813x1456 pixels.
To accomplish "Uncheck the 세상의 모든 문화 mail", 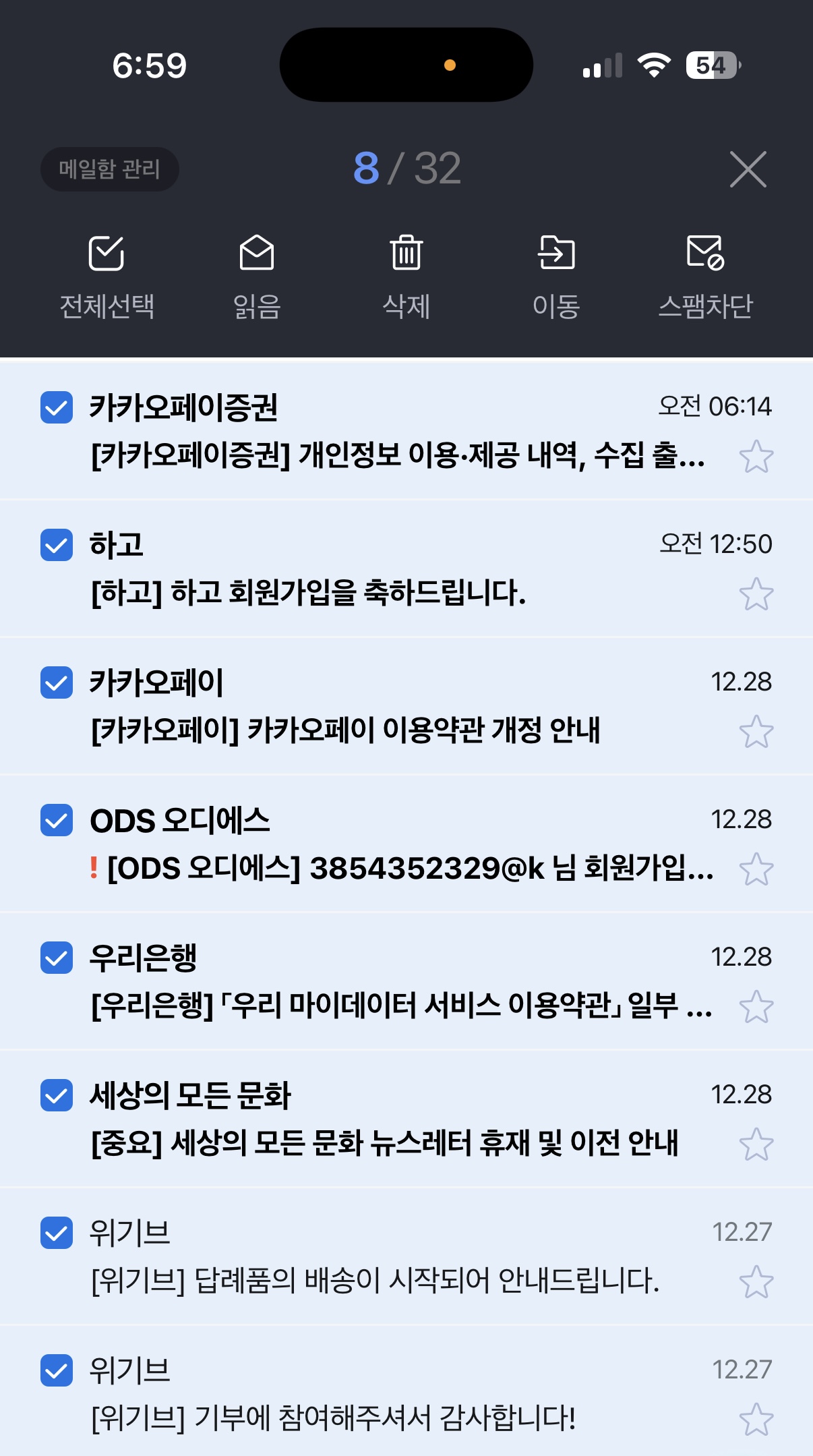I will tap(57, 1095).
